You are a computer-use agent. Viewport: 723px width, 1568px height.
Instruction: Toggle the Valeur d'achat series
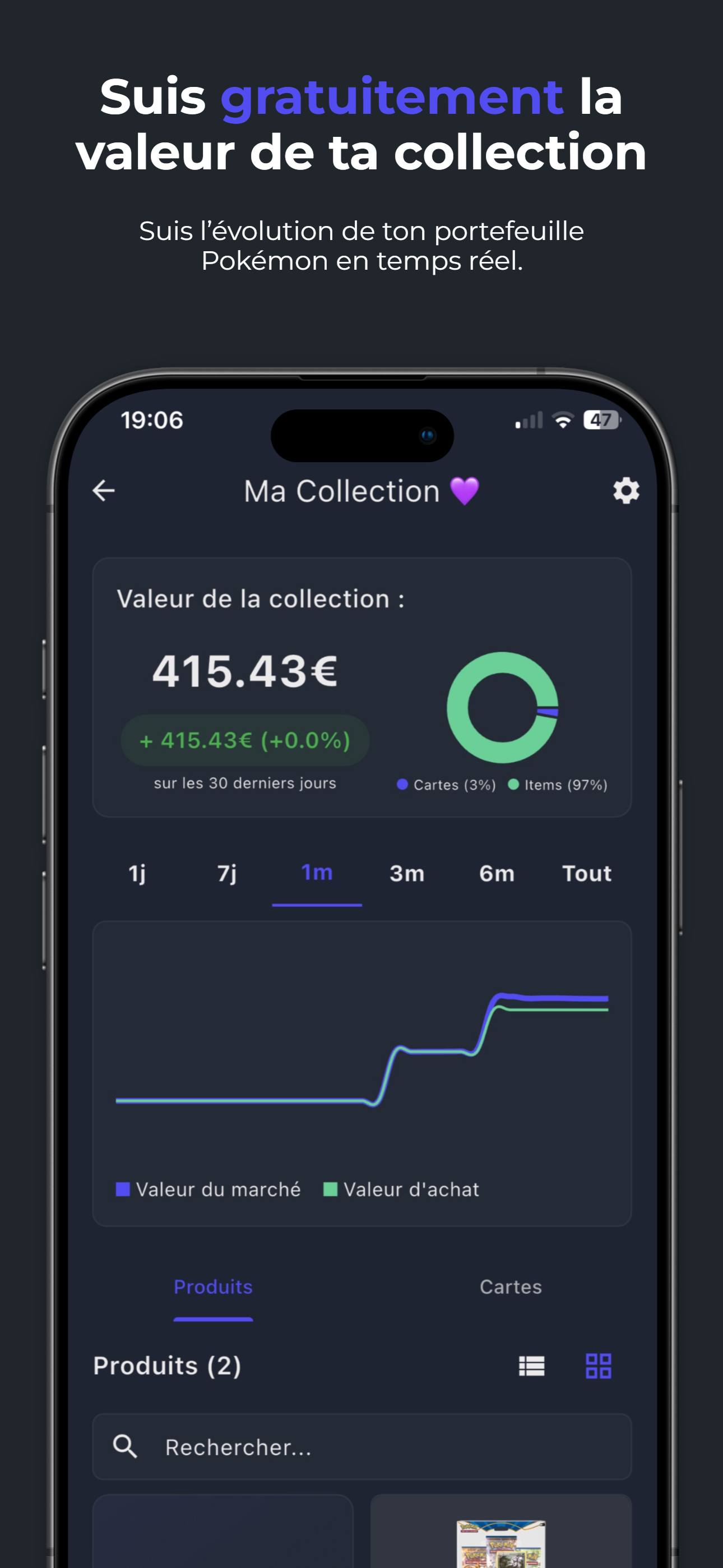click(x=405, y=1189)
